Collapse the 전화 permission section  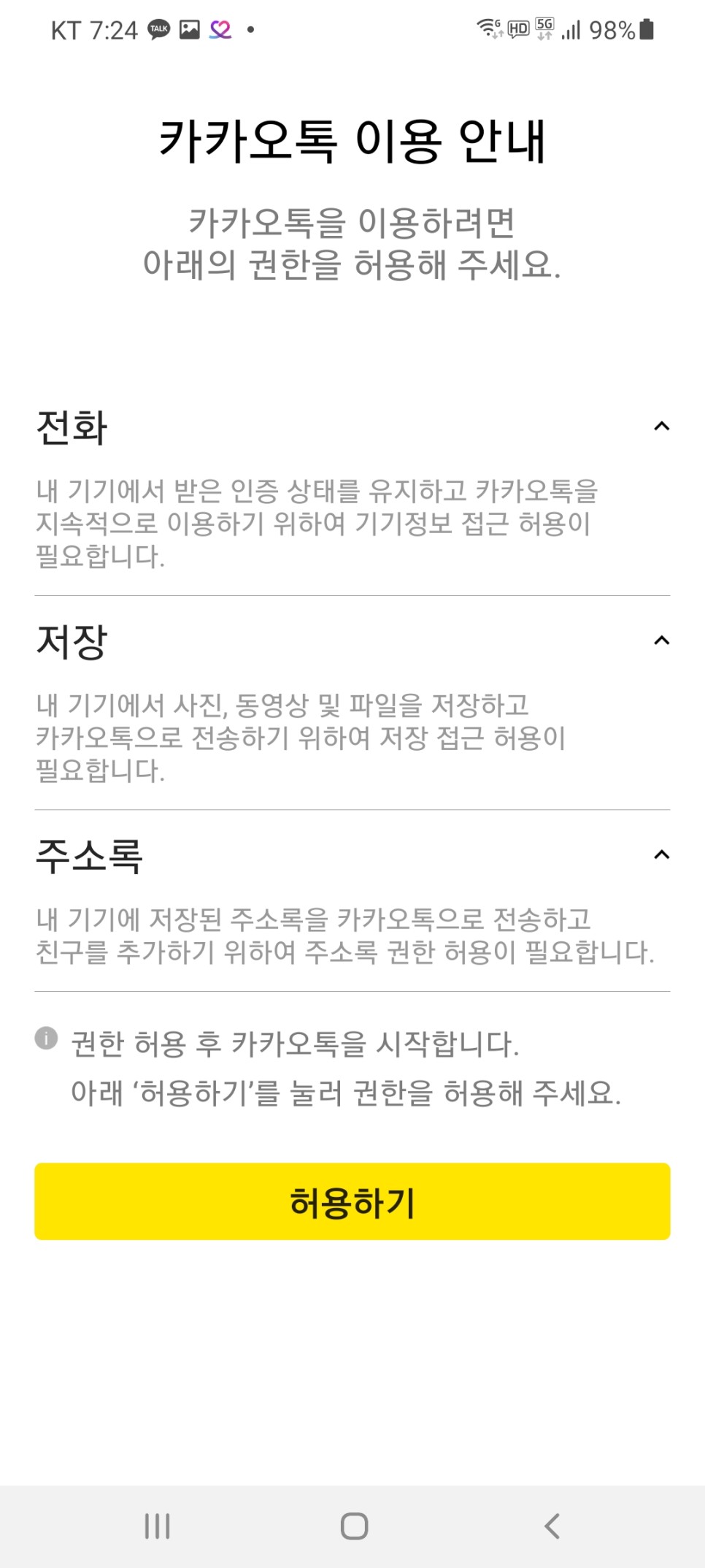pos(661,426)
